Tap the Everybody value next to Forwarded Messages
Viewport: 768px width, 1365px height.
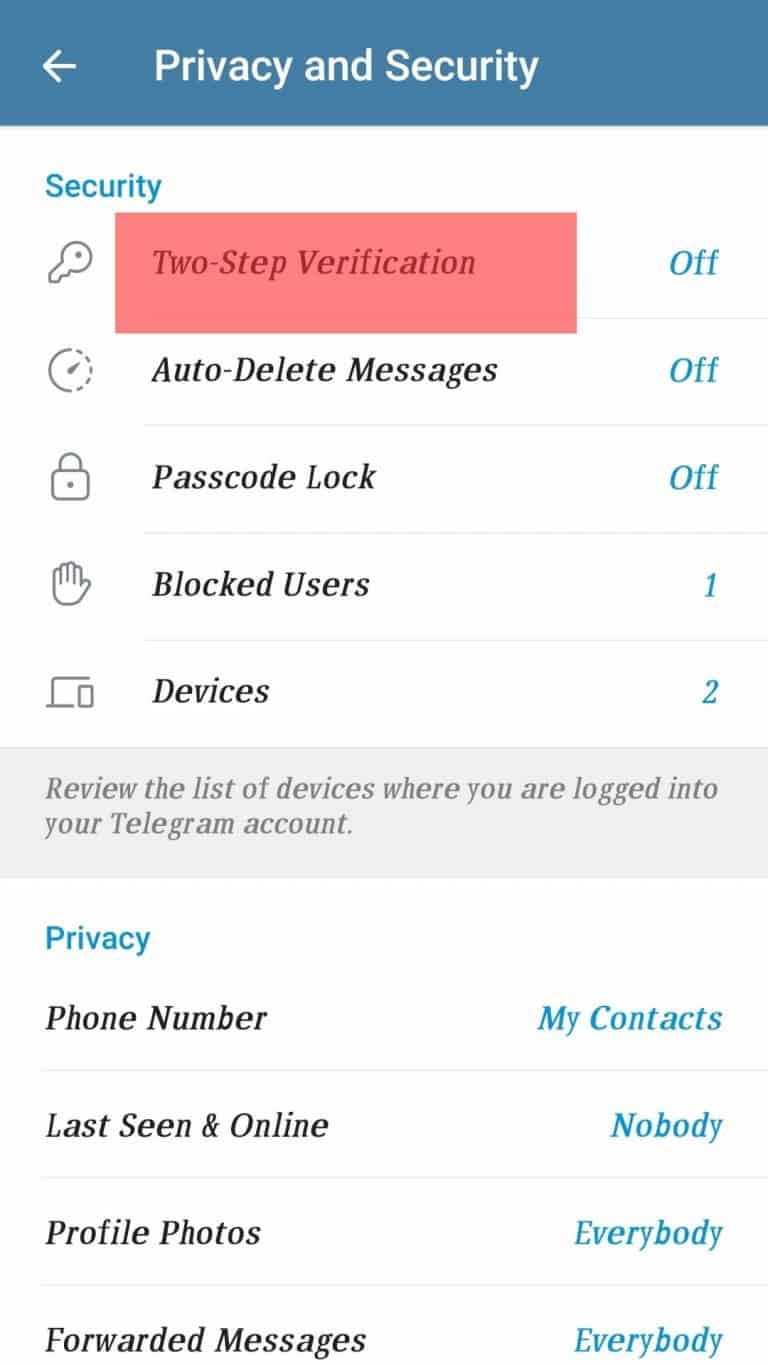pos(648,1340)
